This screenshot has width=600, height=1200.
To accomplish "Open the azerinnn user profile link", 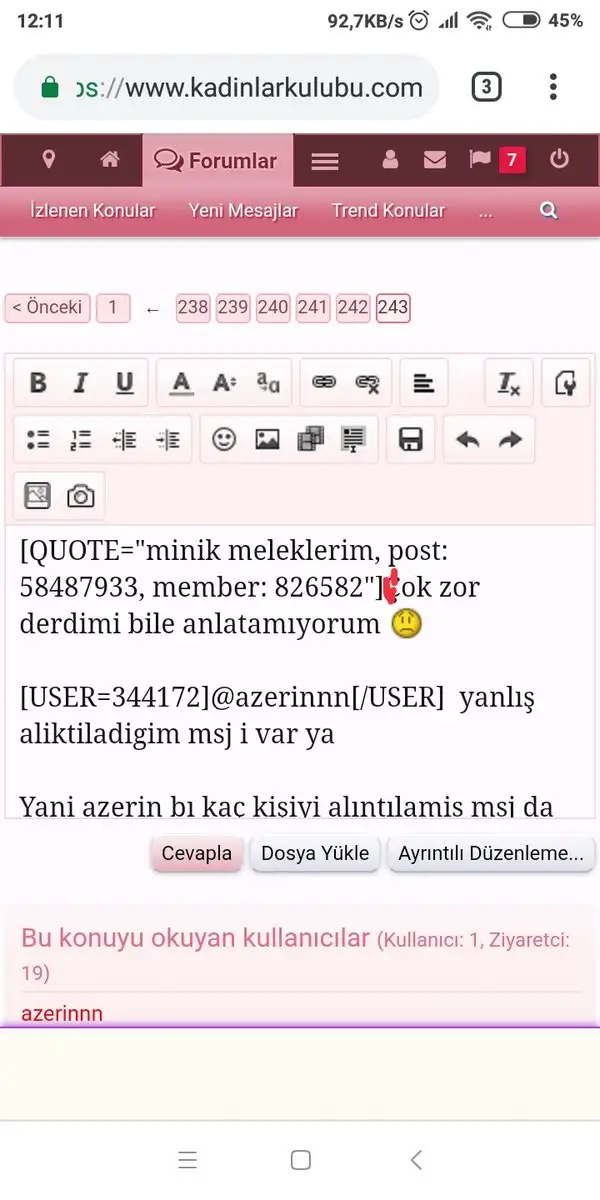I will point(62,1013).
